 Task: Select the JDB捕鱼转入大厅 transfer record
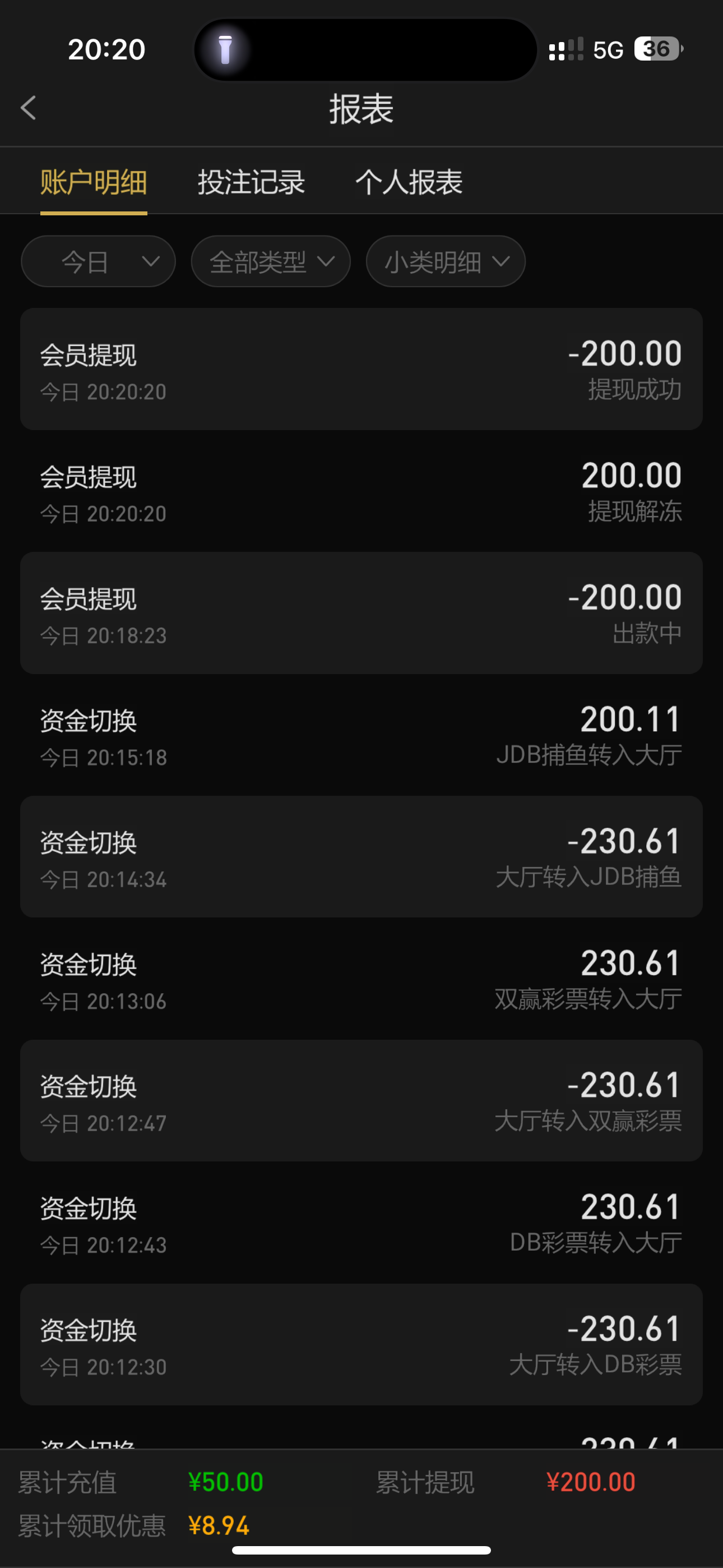(x=361, y=736)
